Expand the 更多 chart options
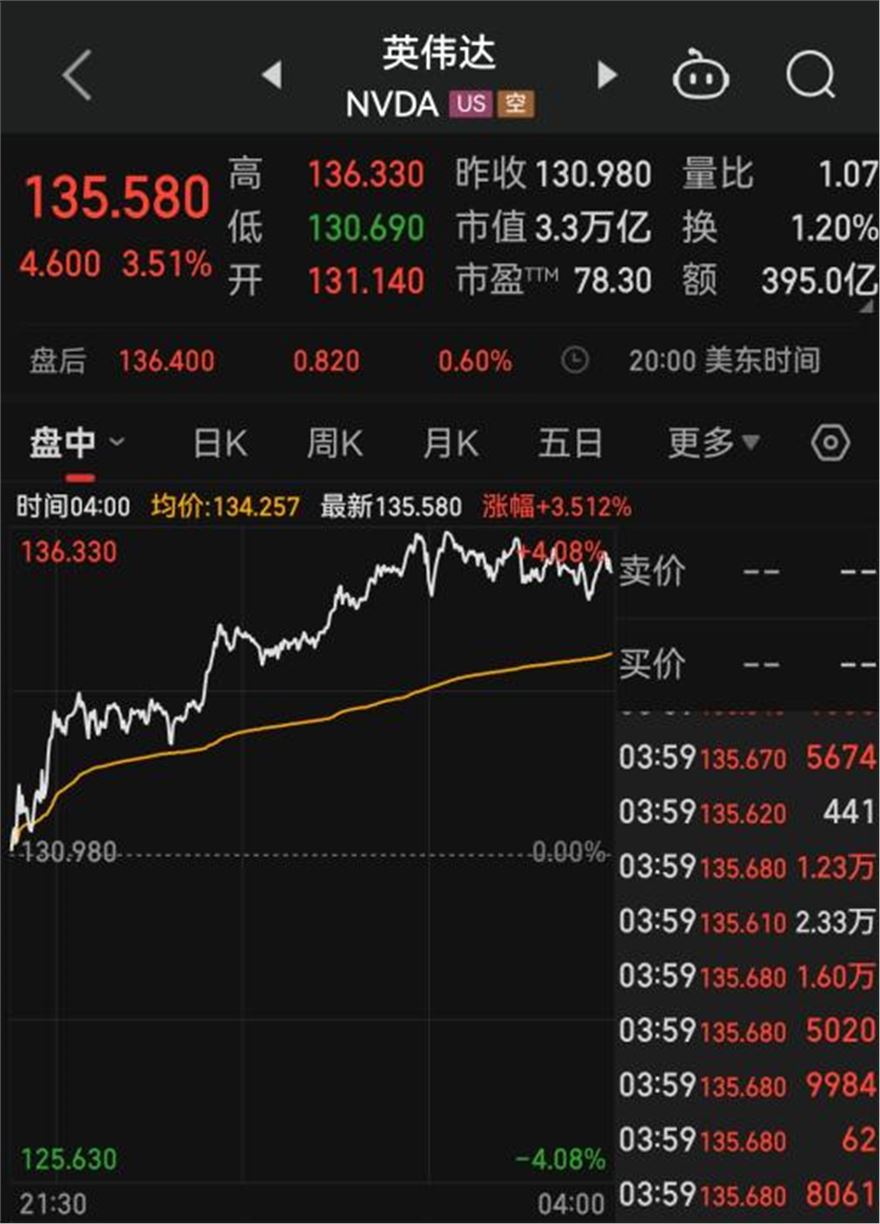 pos(713,442)
